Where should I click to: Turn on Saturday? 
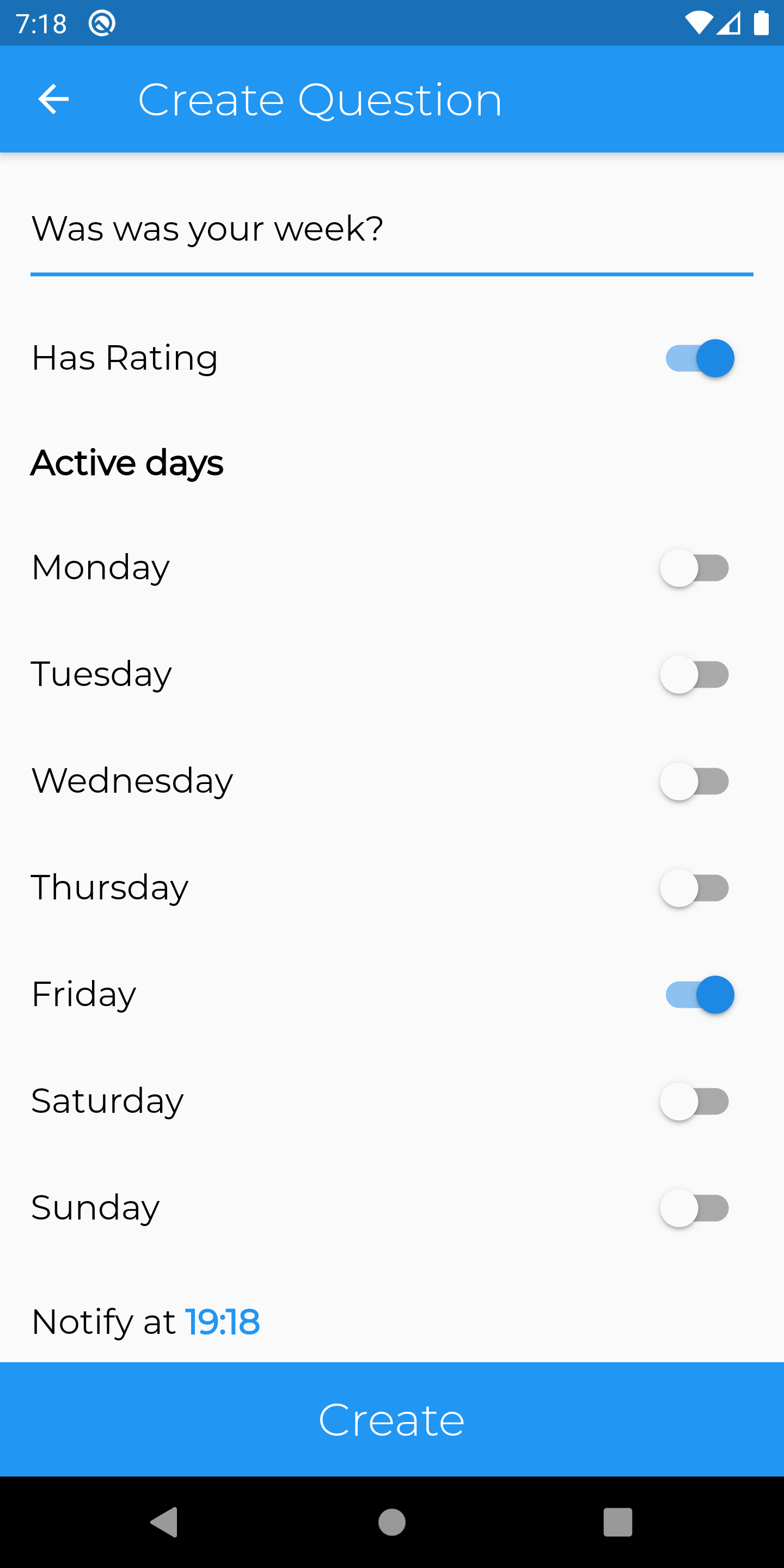tap(694, 1101)
